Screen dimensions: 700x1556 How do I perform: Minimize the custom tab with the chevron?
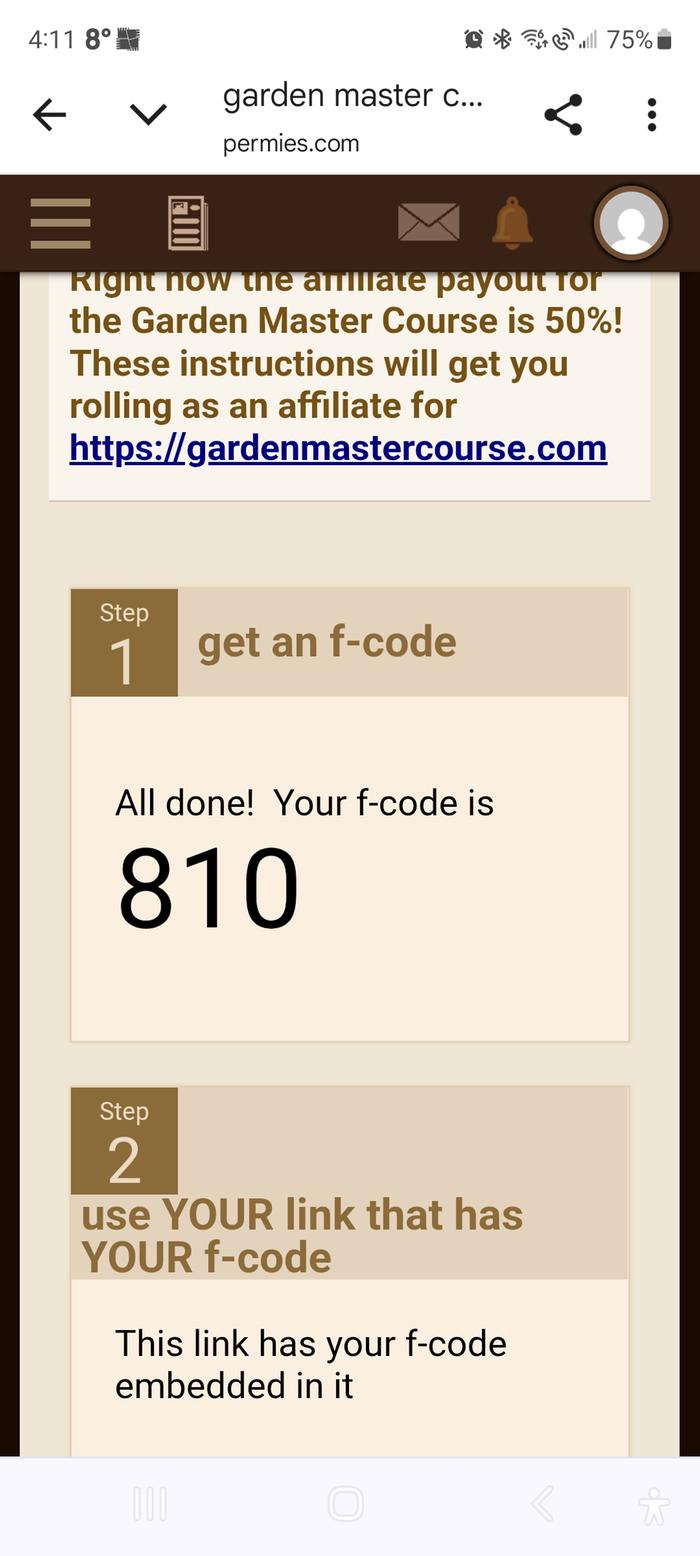tap(148, 115)
